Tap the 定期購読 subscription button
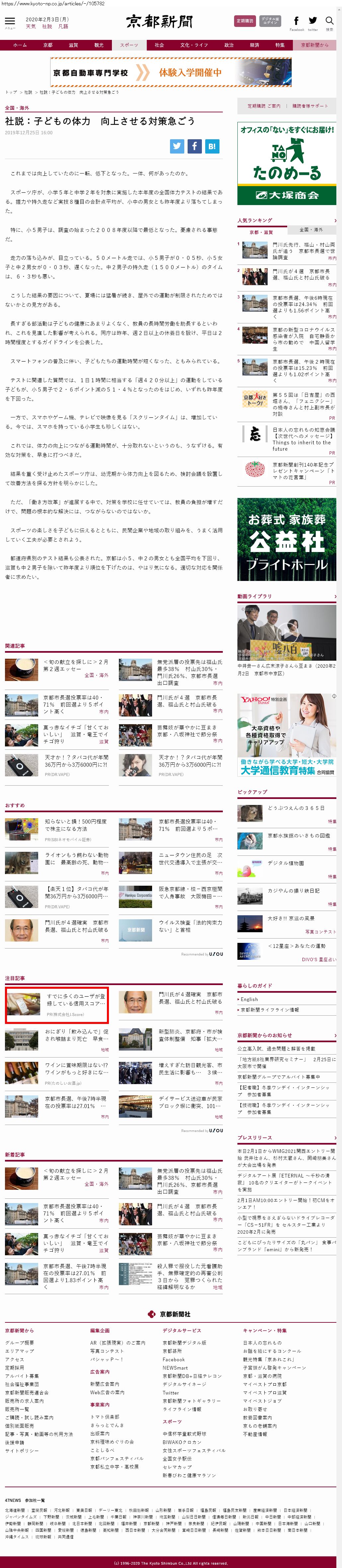Image resolution: width=342 pixels, height=1568 pixels. pos(245,21)
